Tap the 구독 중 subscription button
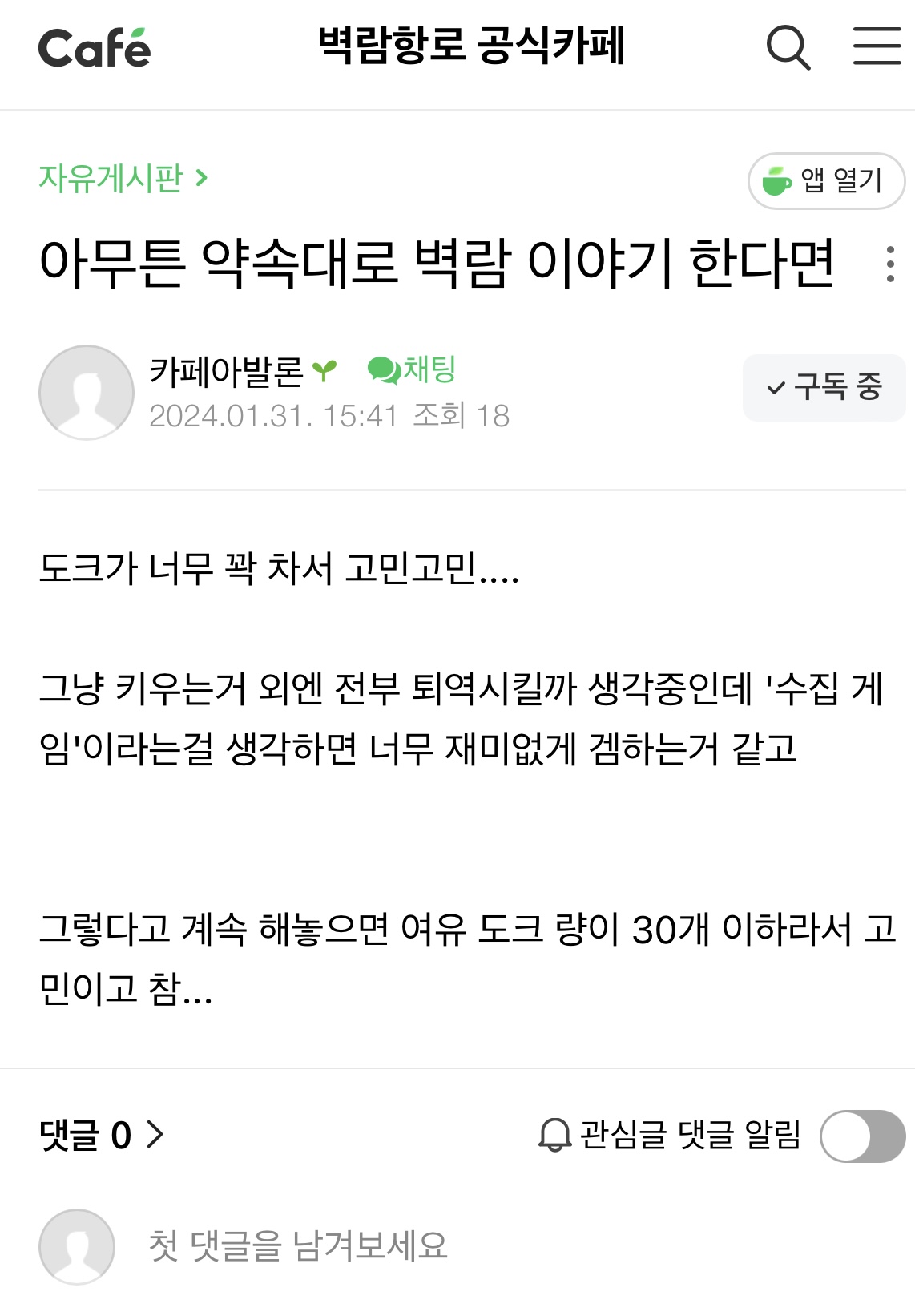This screenshot has height=1316, width=915. tap(824, 388)
